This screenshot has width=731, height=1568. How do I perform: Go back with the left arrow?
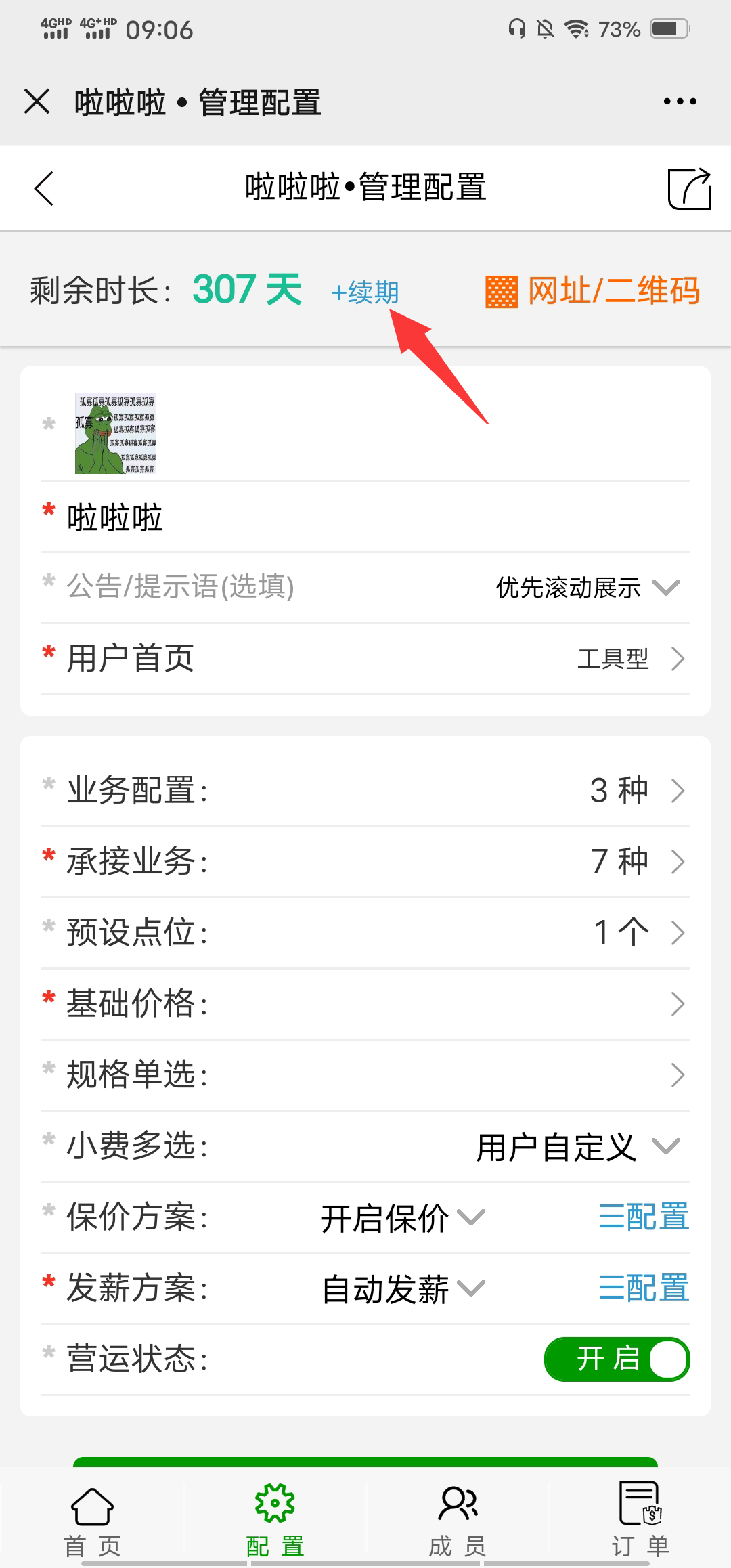point(44,188)
